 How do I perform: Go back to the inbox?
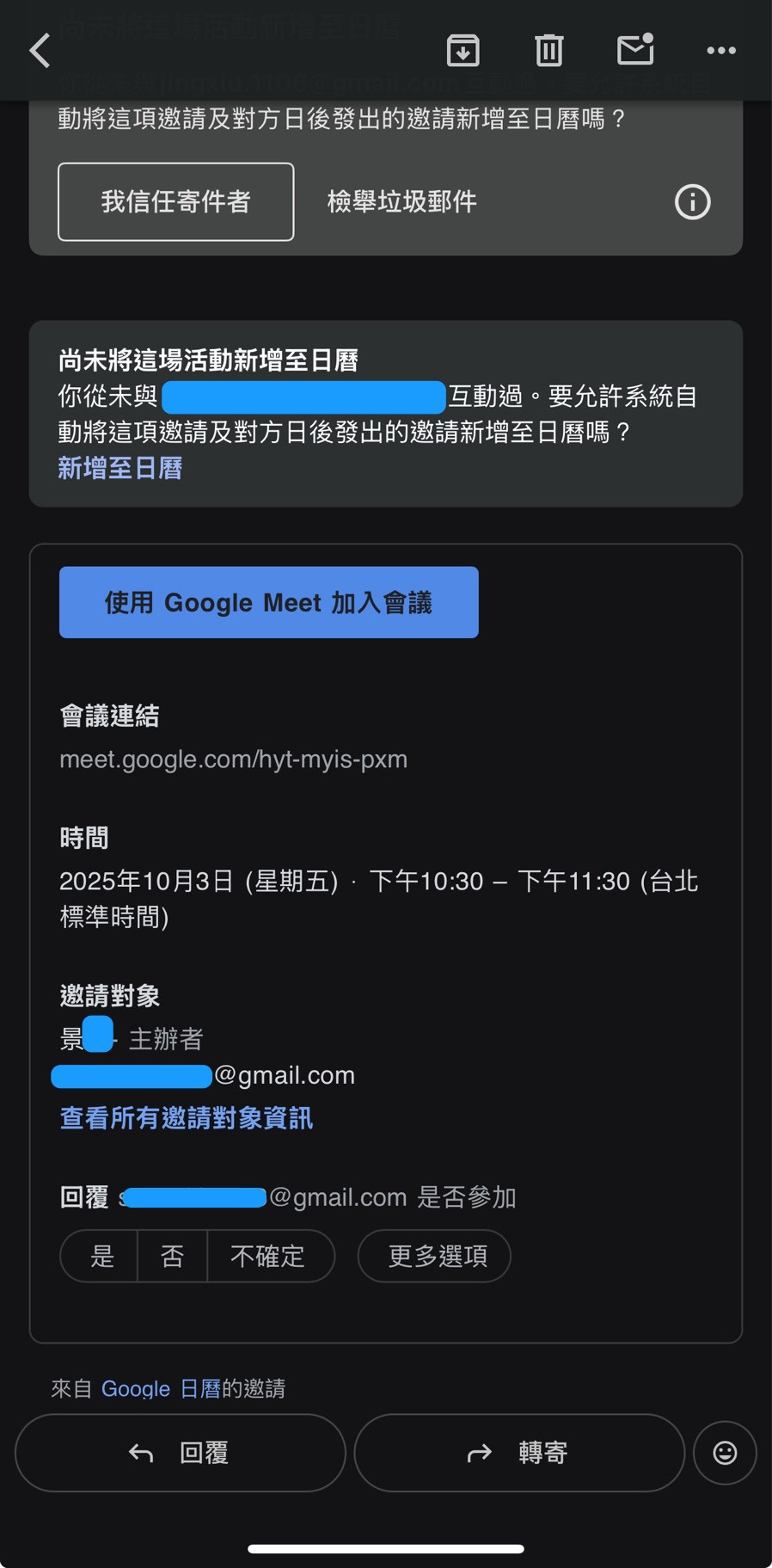pyautogui.click(x=40, y=51)
